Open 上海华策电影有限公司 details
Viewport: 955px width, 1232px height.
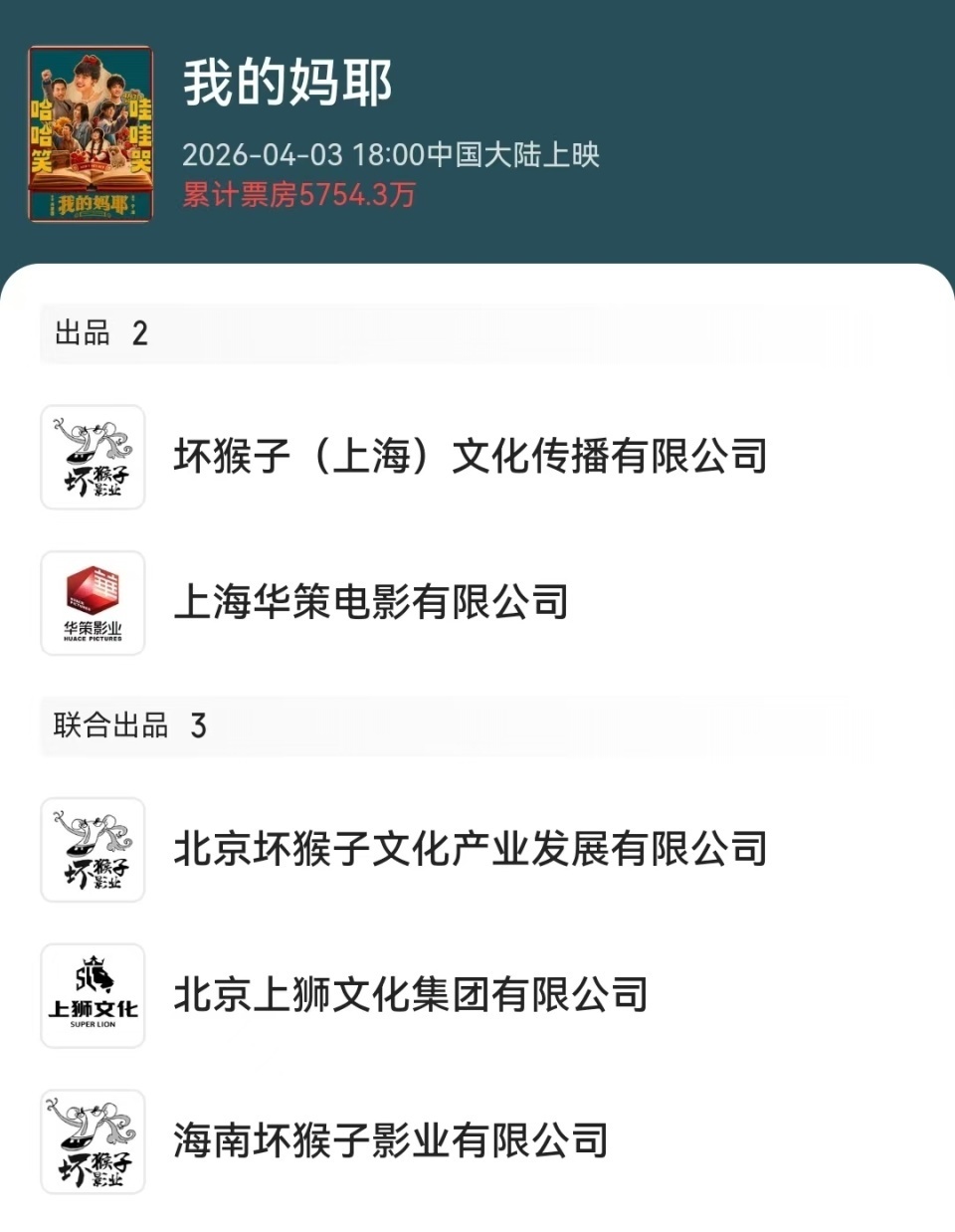coord(373,605)
